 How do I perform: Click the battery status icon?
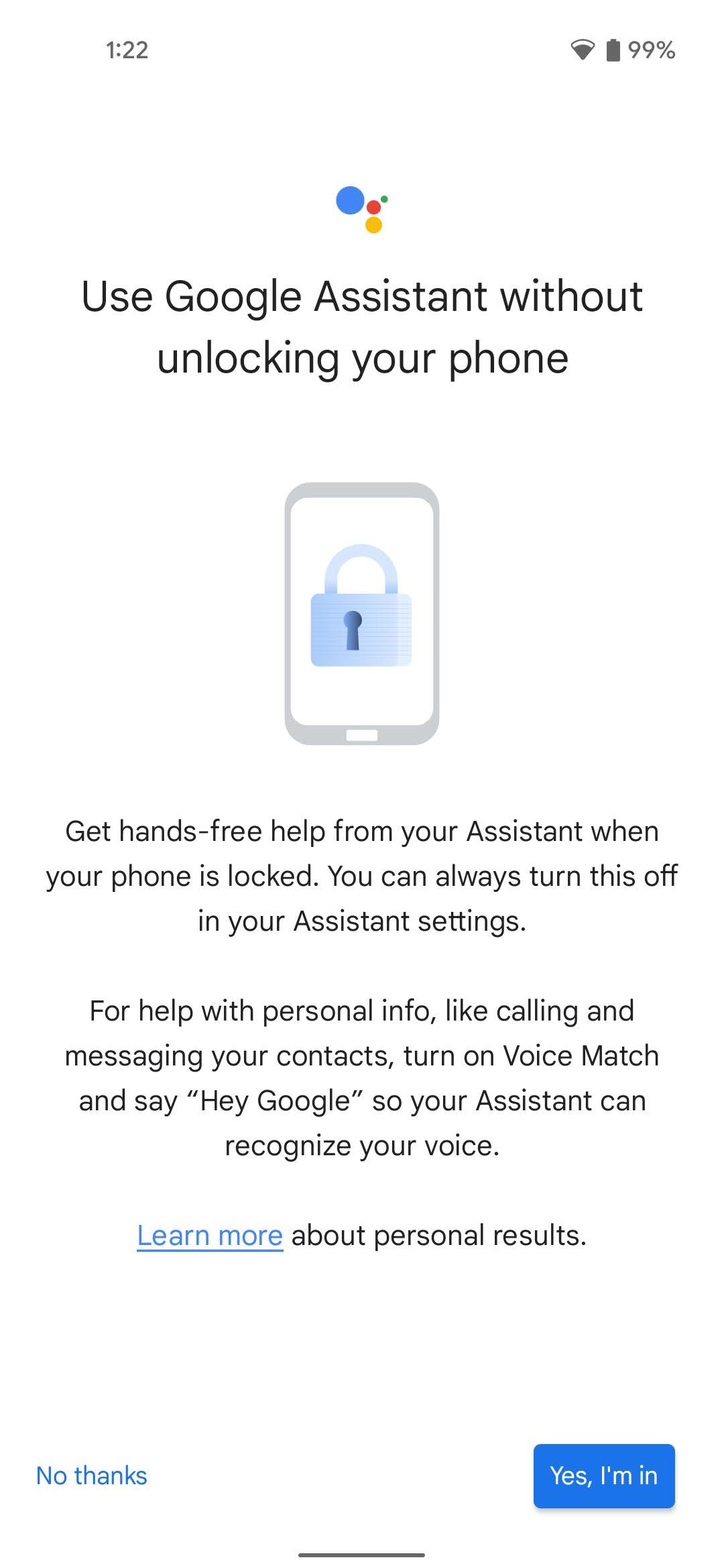(x=612, y=48)
